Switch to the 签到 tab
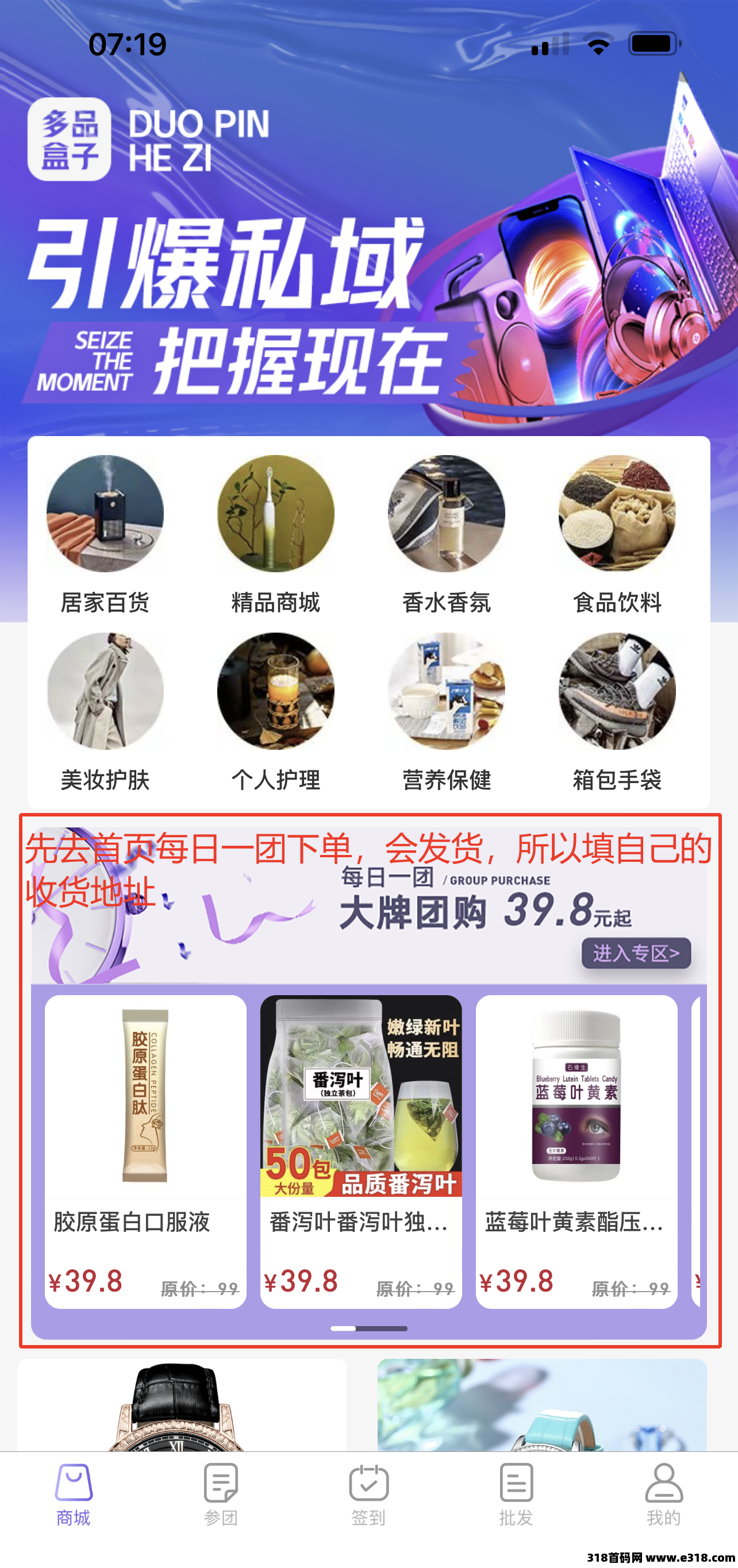Viewport: 738px width, 1568px height. (x=368, y=1494)
